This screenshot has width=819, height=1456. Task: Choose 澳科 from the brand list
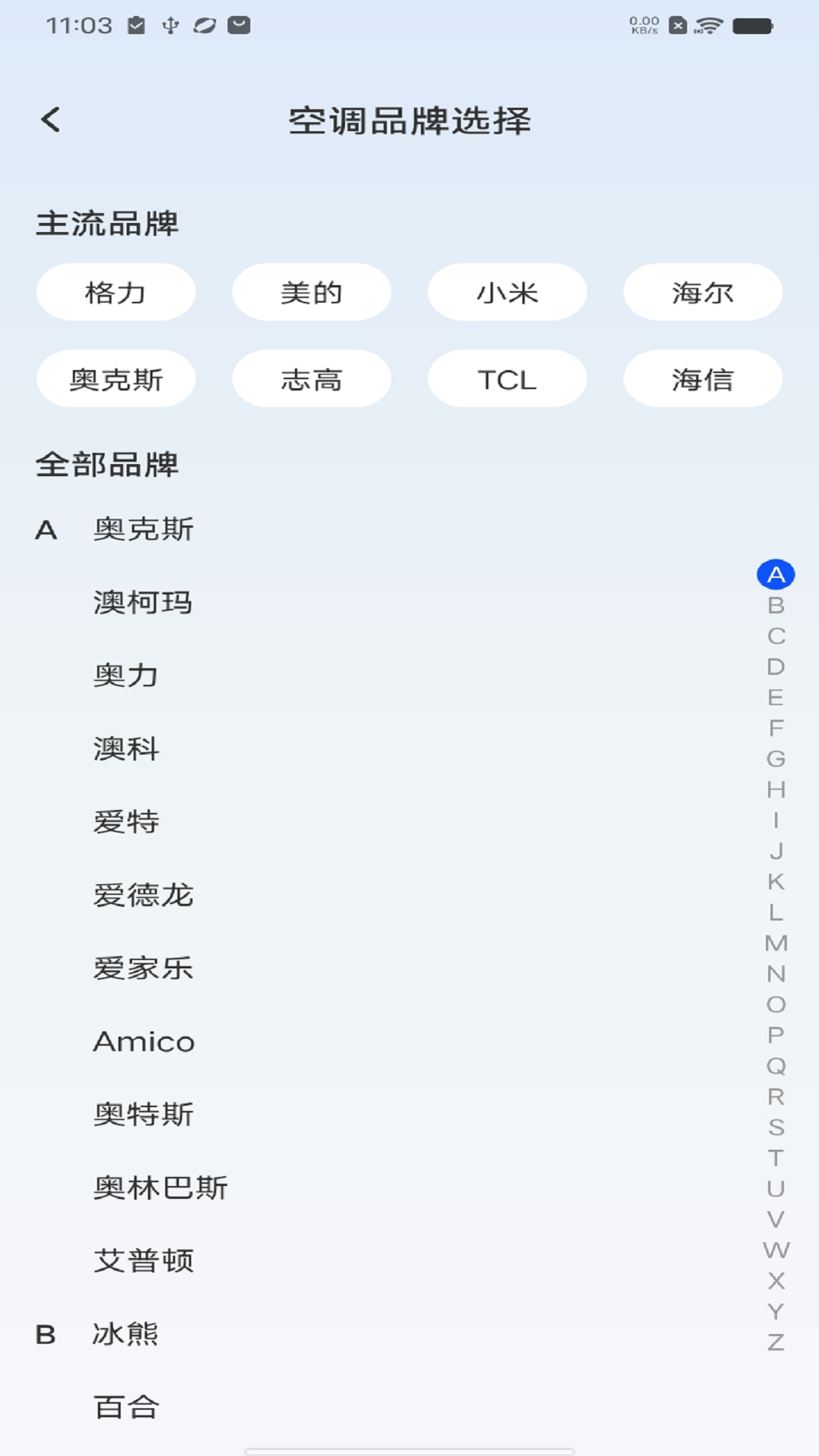[x=126, y=749]
